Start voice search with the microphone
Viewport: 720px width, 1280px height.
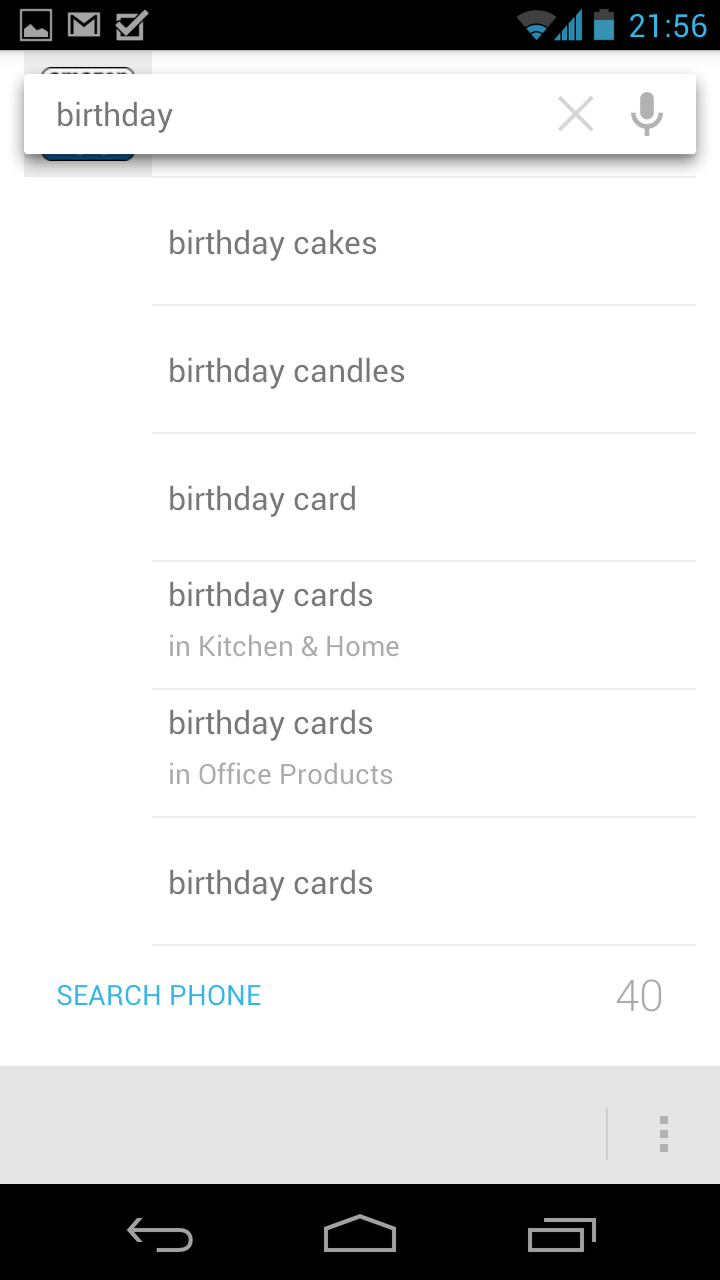click(647, 114)
